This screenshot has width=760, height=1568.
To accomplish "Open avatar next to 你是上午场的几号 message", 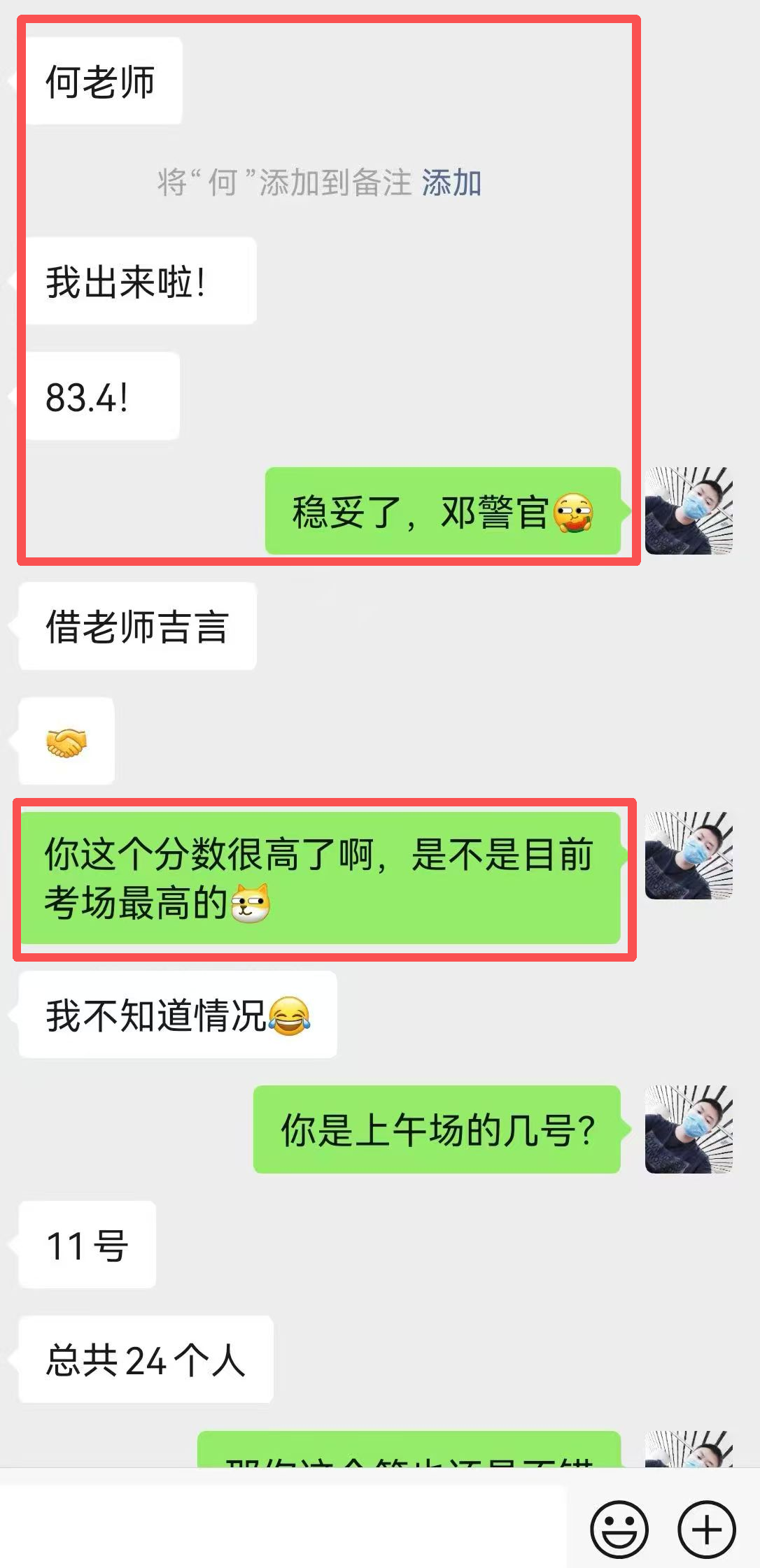I will pyautogui.click(x=689, y=1129).
